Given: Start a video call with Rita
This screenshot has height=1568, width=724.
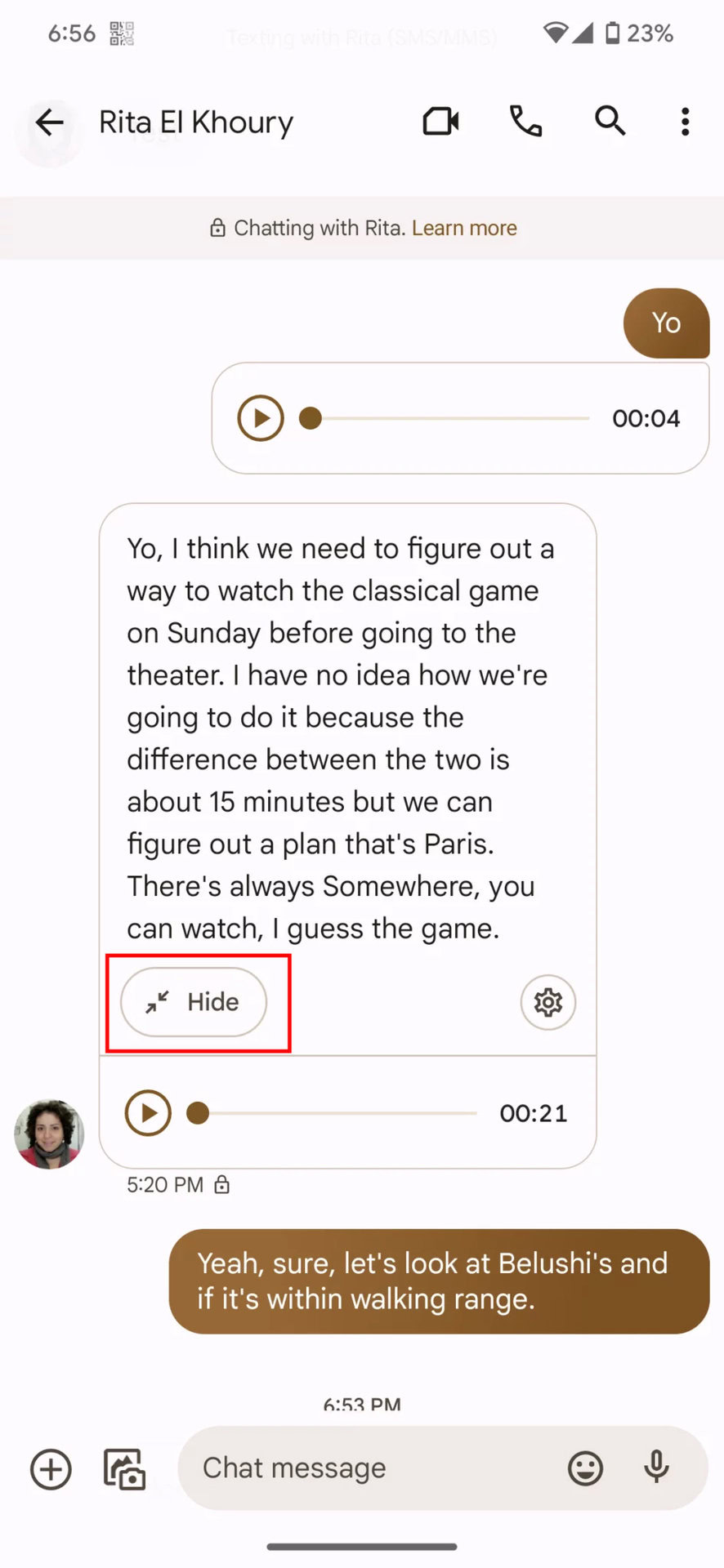Looking at the screenshot, I should pos(440,122).
